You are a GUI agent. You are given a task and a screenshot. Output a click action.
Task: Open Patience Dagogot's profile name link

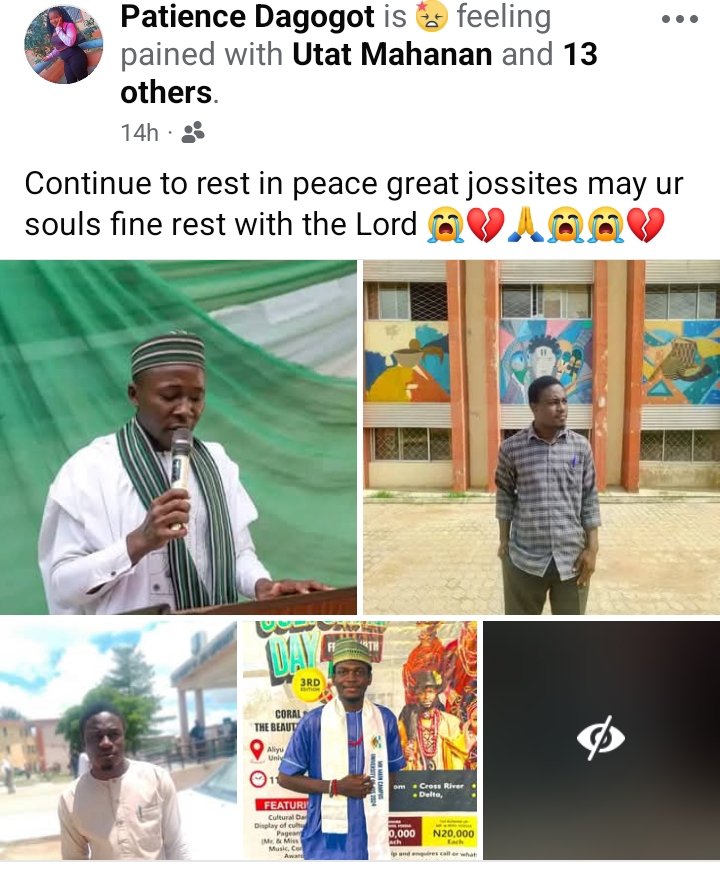pos(251,17)
